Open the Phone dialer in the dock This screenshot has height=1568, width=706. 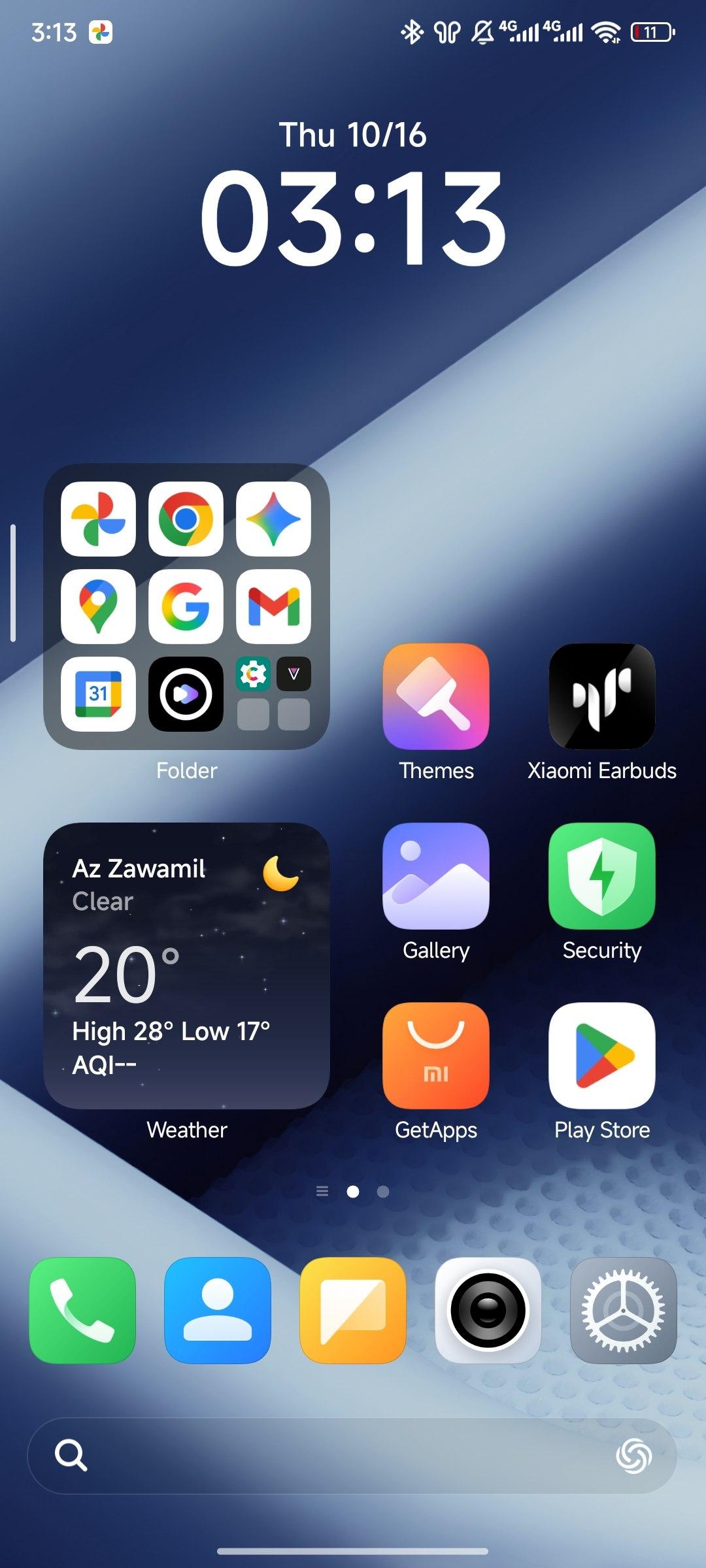pos(82,1310)
